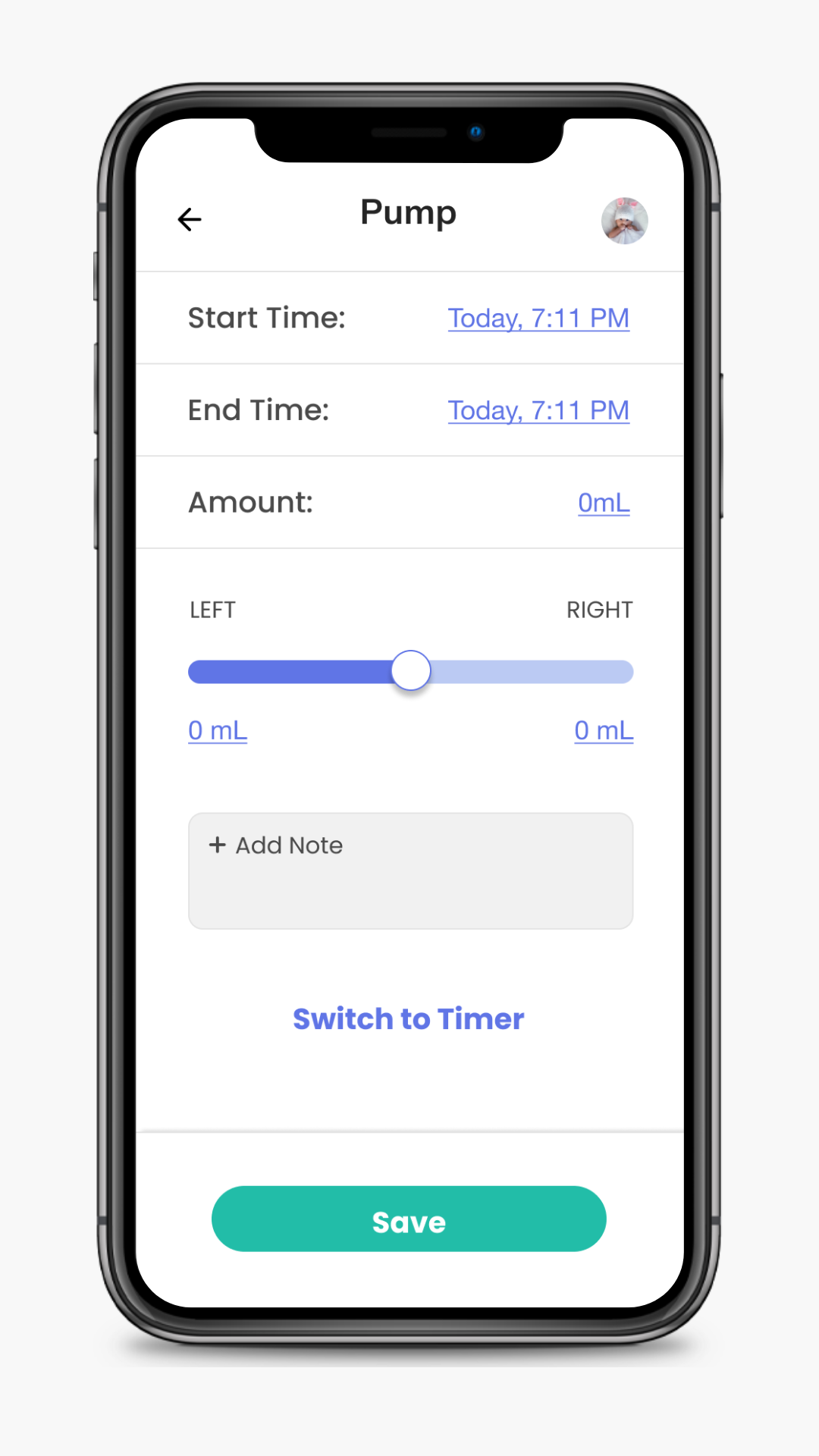Viewport: 819px width, 1456px height.
Task: Tap the Left/Right slider handle
Action: pos(411,671)
